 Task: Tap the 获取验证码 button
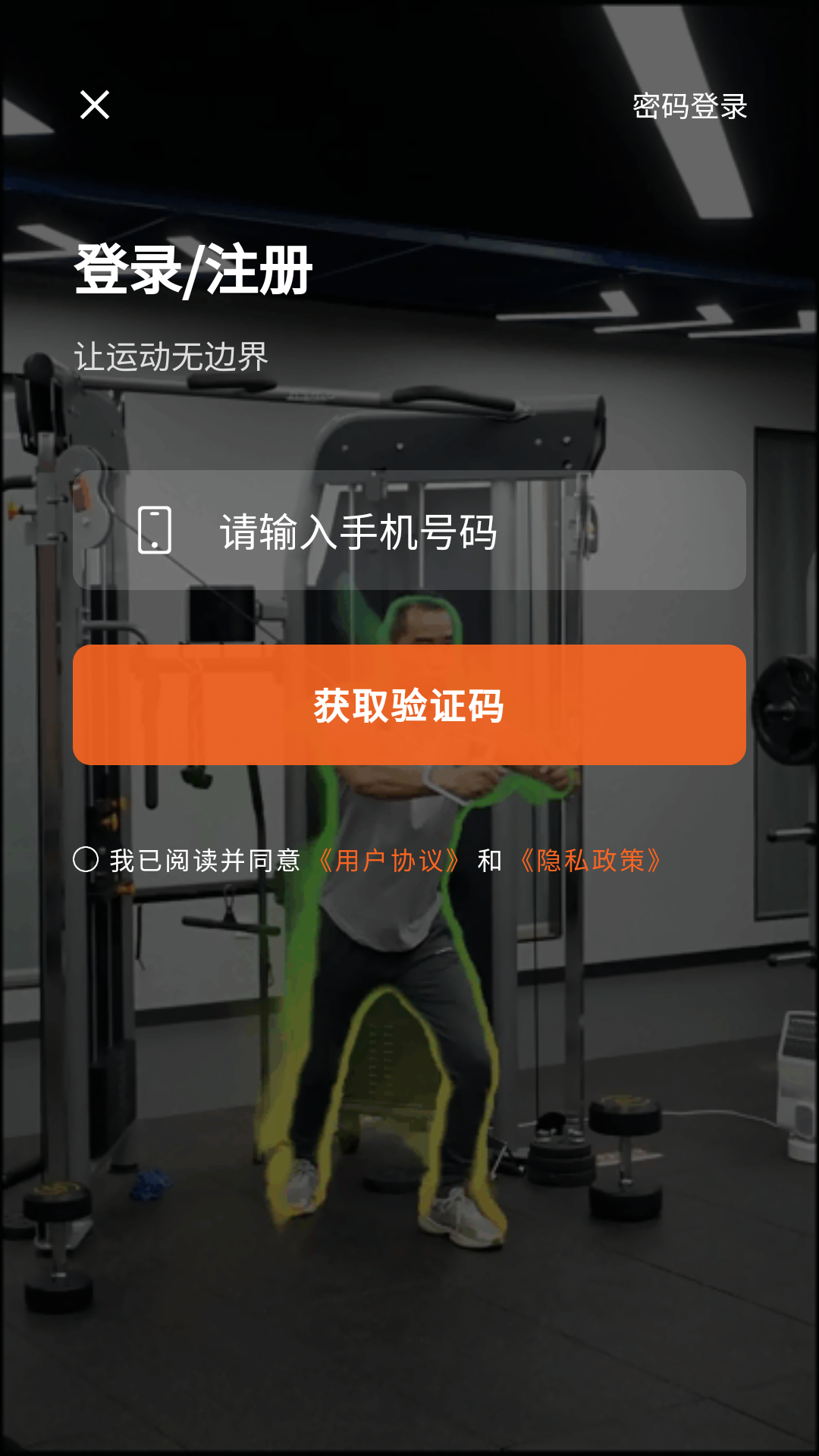coord(409,705)
